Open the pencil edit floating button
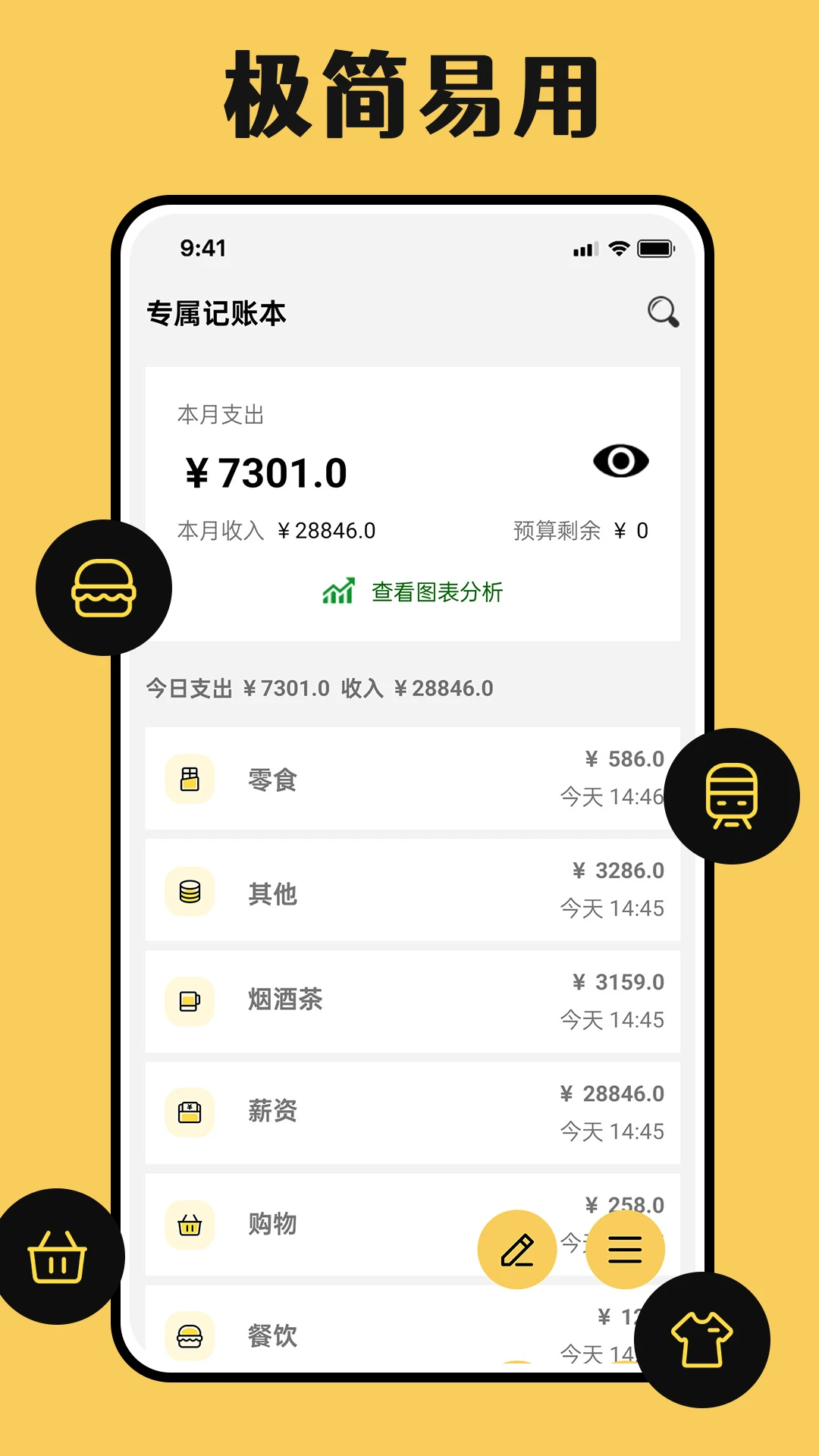The width and height of the screenshot is (819, 1456). click(x=517, y=1249)
